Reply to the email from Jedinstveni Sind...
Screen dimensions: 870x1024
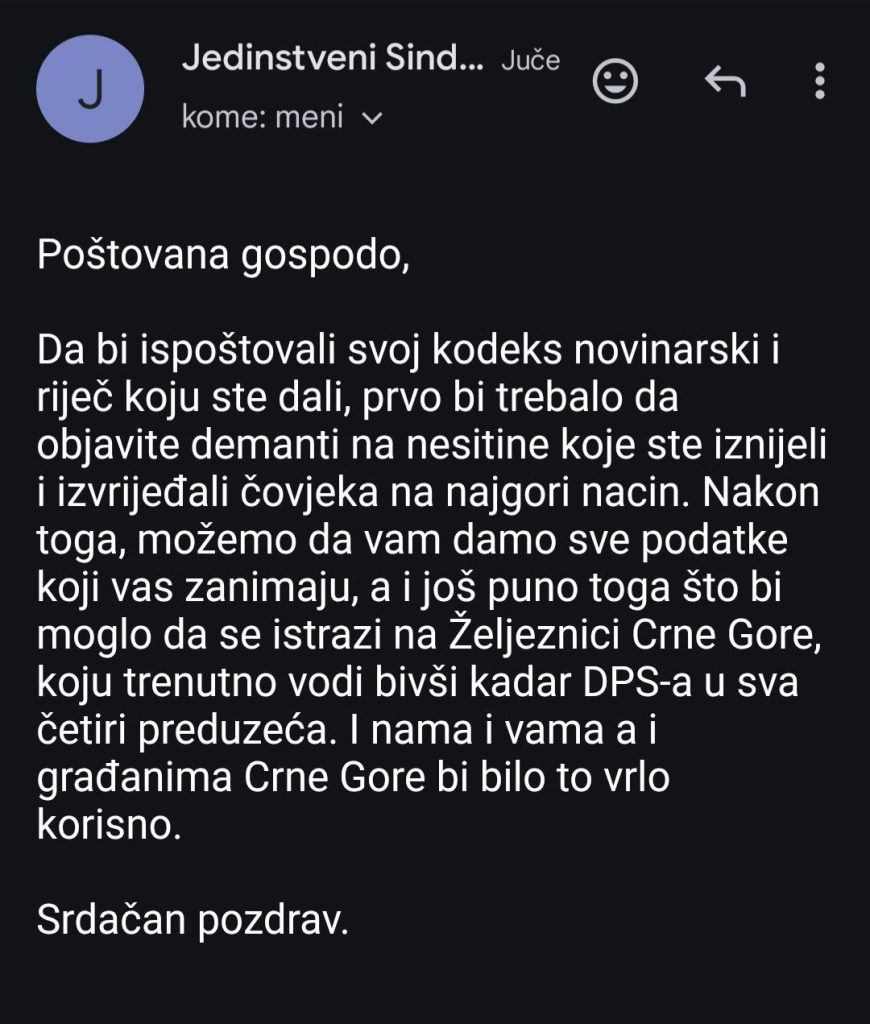coord(726,81)
